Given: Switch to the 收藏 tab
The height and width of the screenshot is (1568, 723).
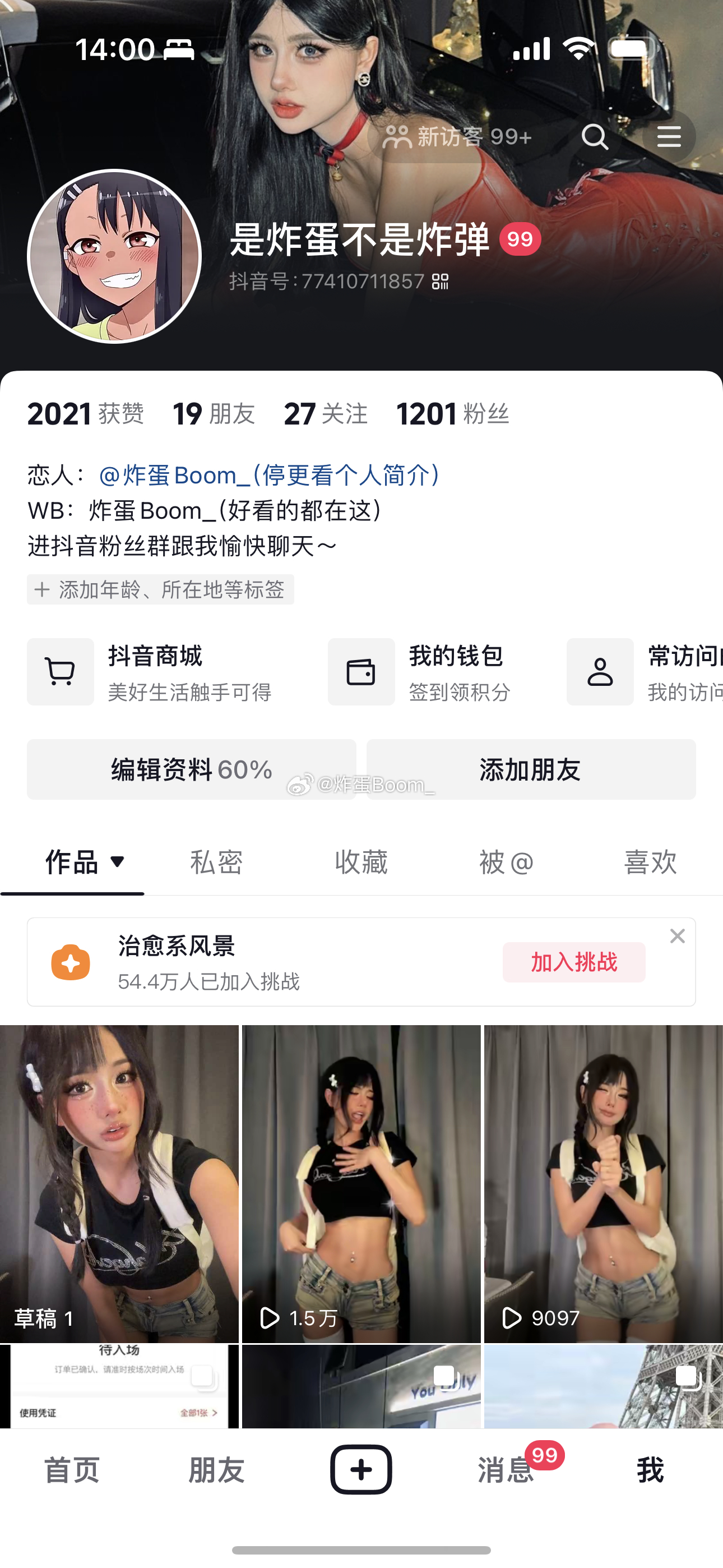Looking at the screenshot, I should coord(361,863).
